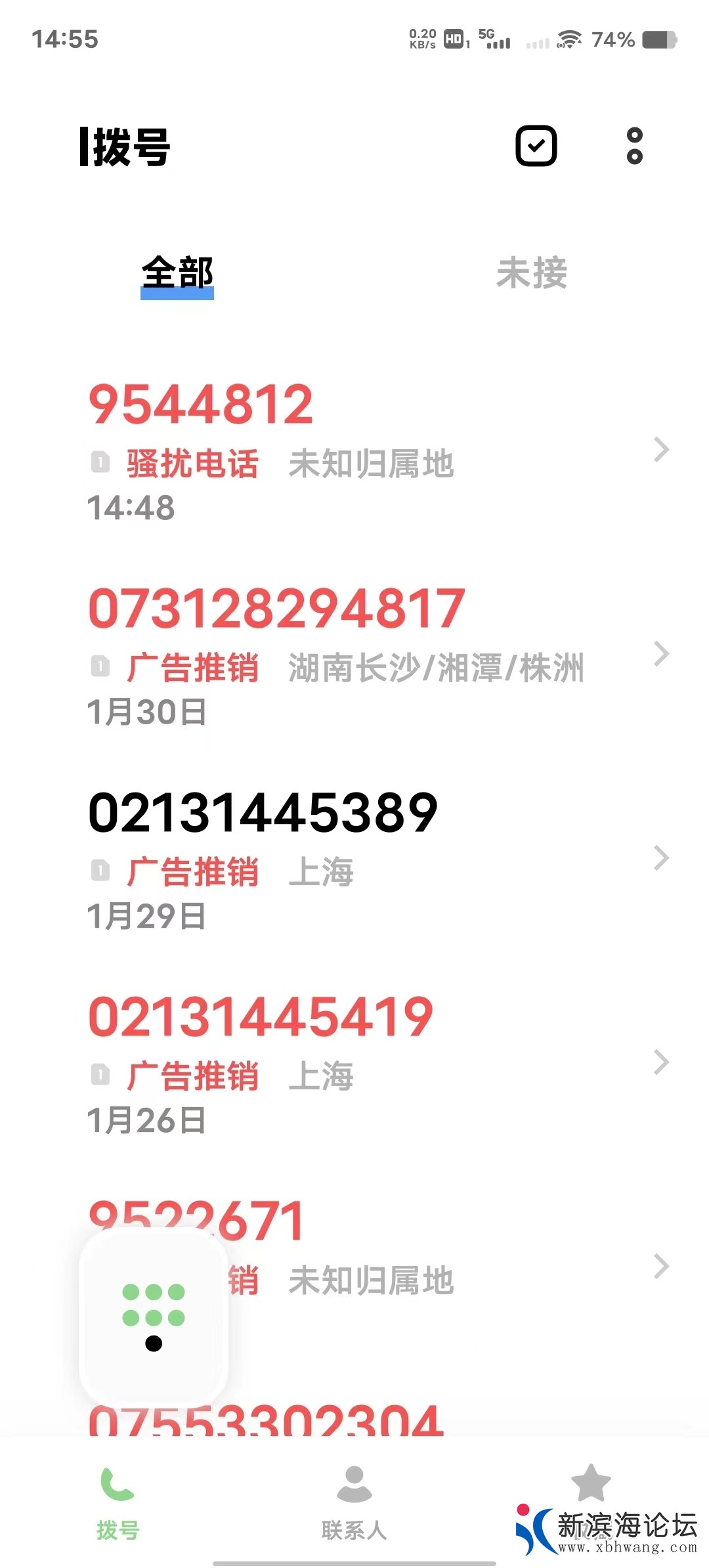
Task: Open details arrow for 9544812
Action: click(661, 450)
